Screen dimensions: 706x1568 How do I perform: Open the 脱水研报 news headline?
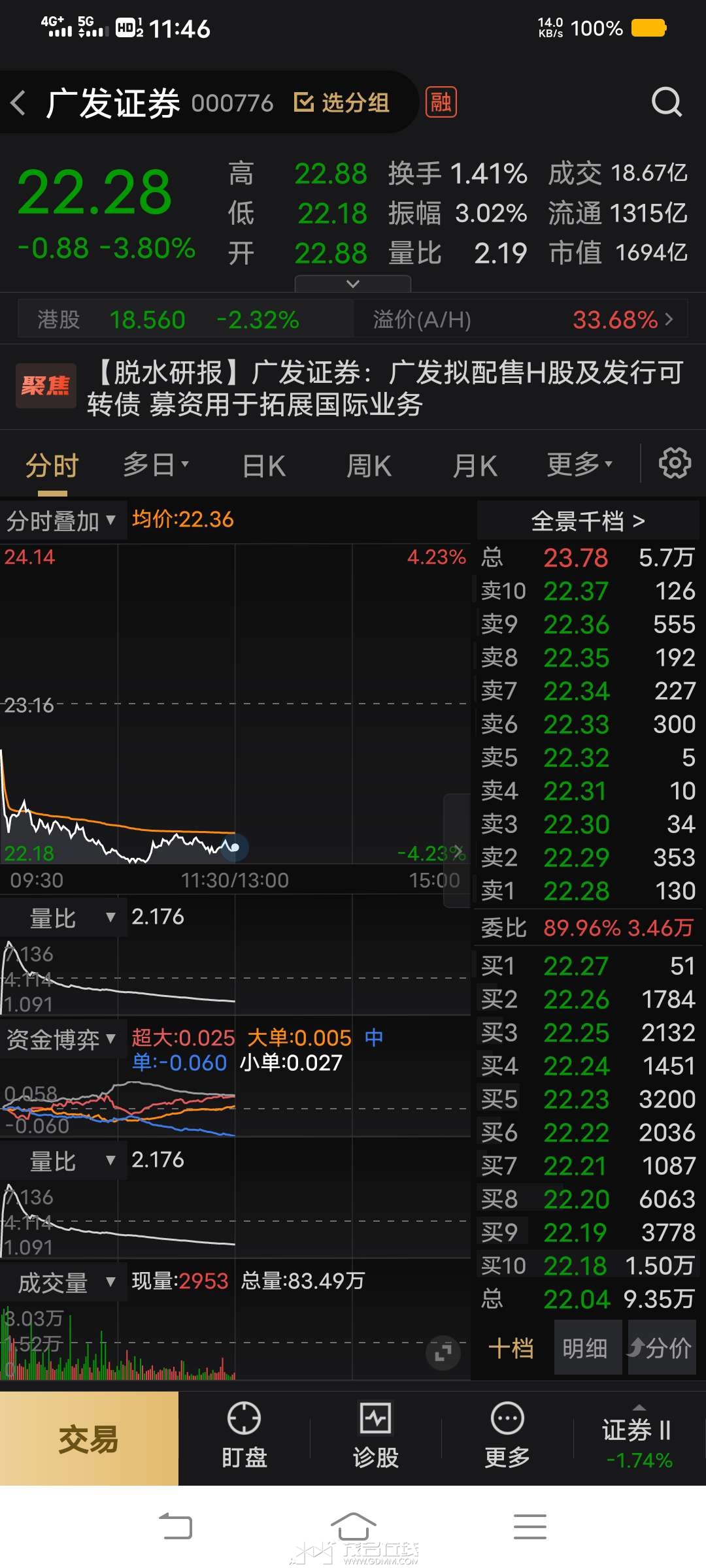pos(384,388)
